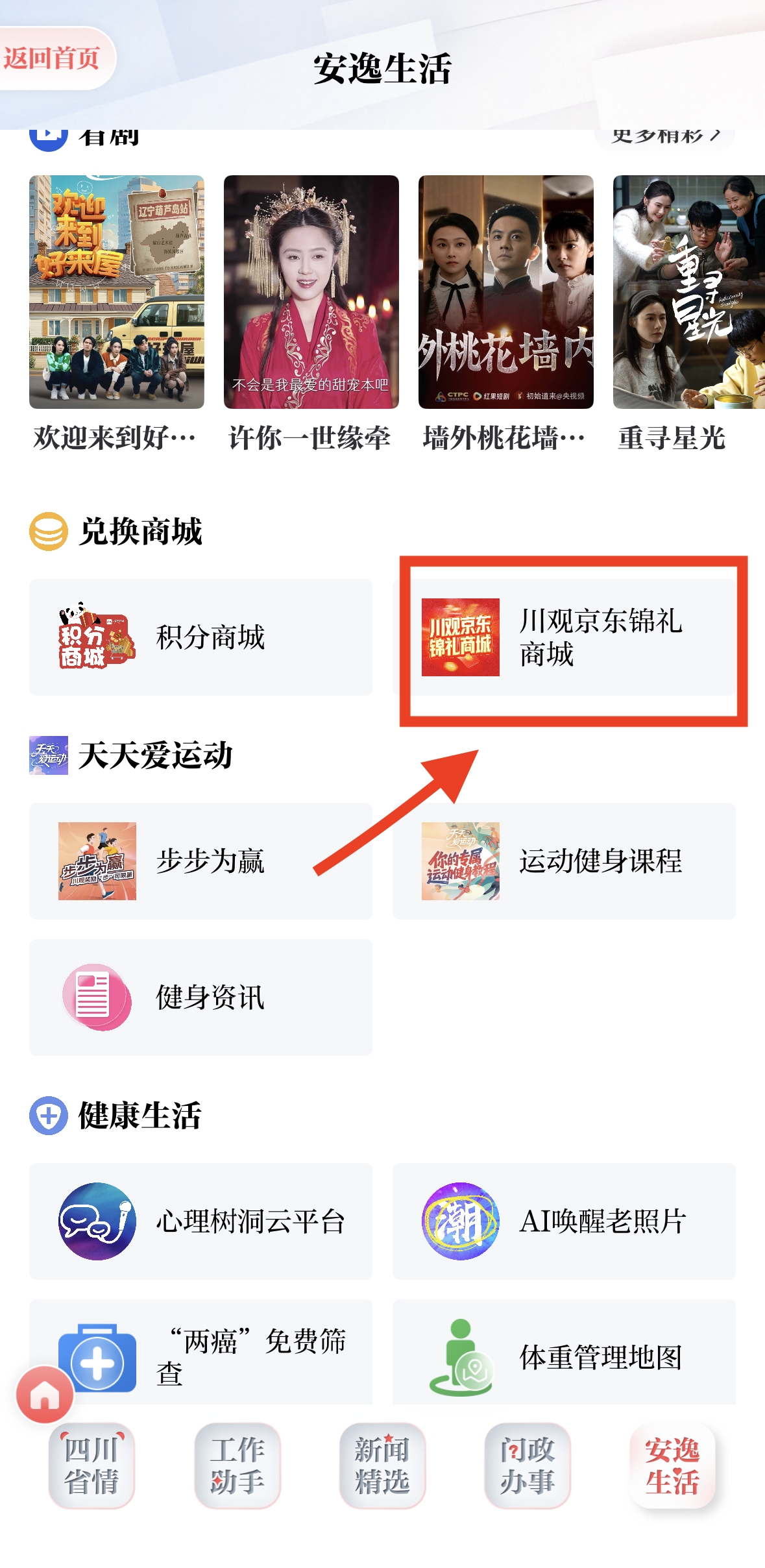765x1568 pixels.
Task: Open 川观京东锦礼商城
Action: coord(564,637)
